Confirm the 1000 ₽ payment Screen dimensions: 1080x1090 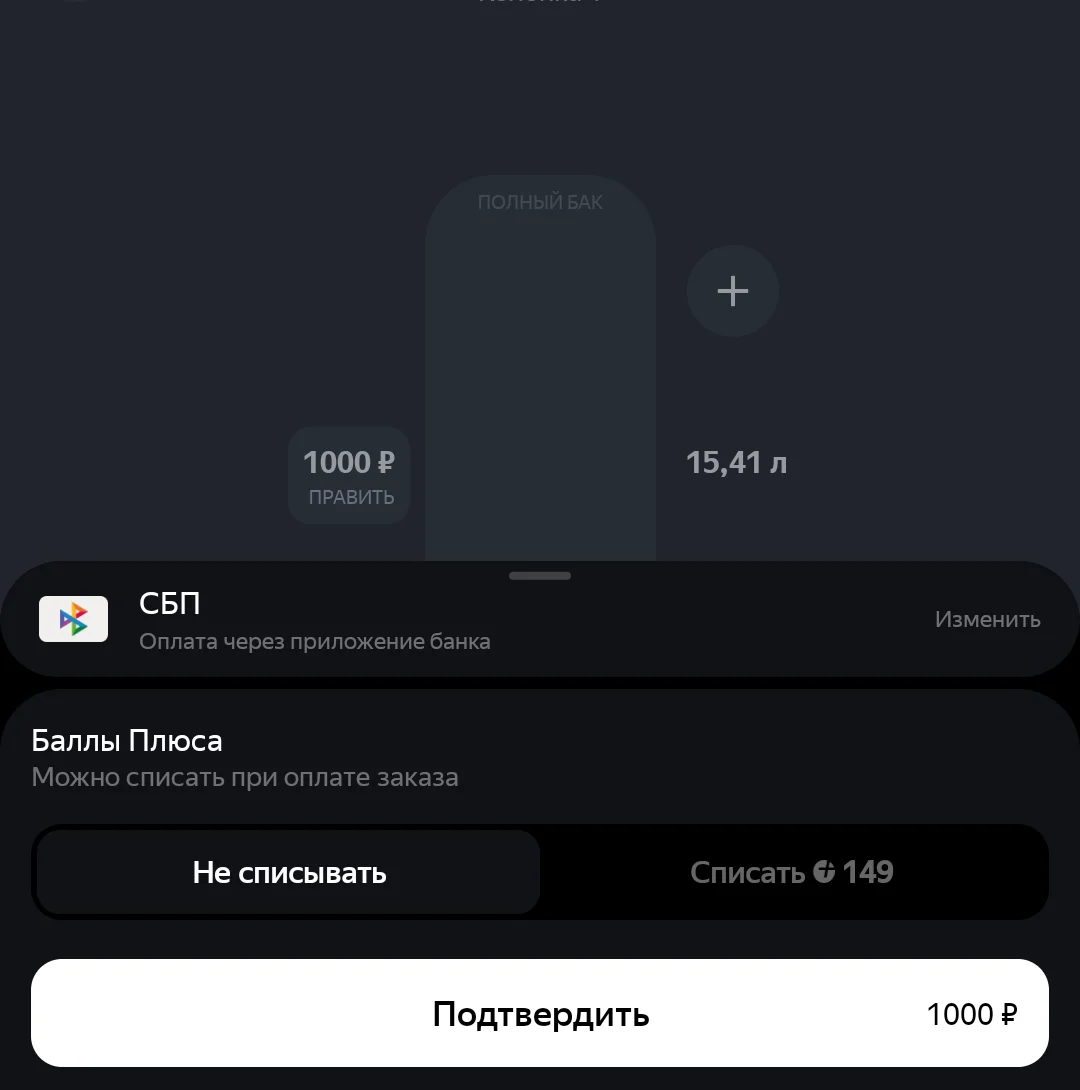click(x=539, y=1013)
